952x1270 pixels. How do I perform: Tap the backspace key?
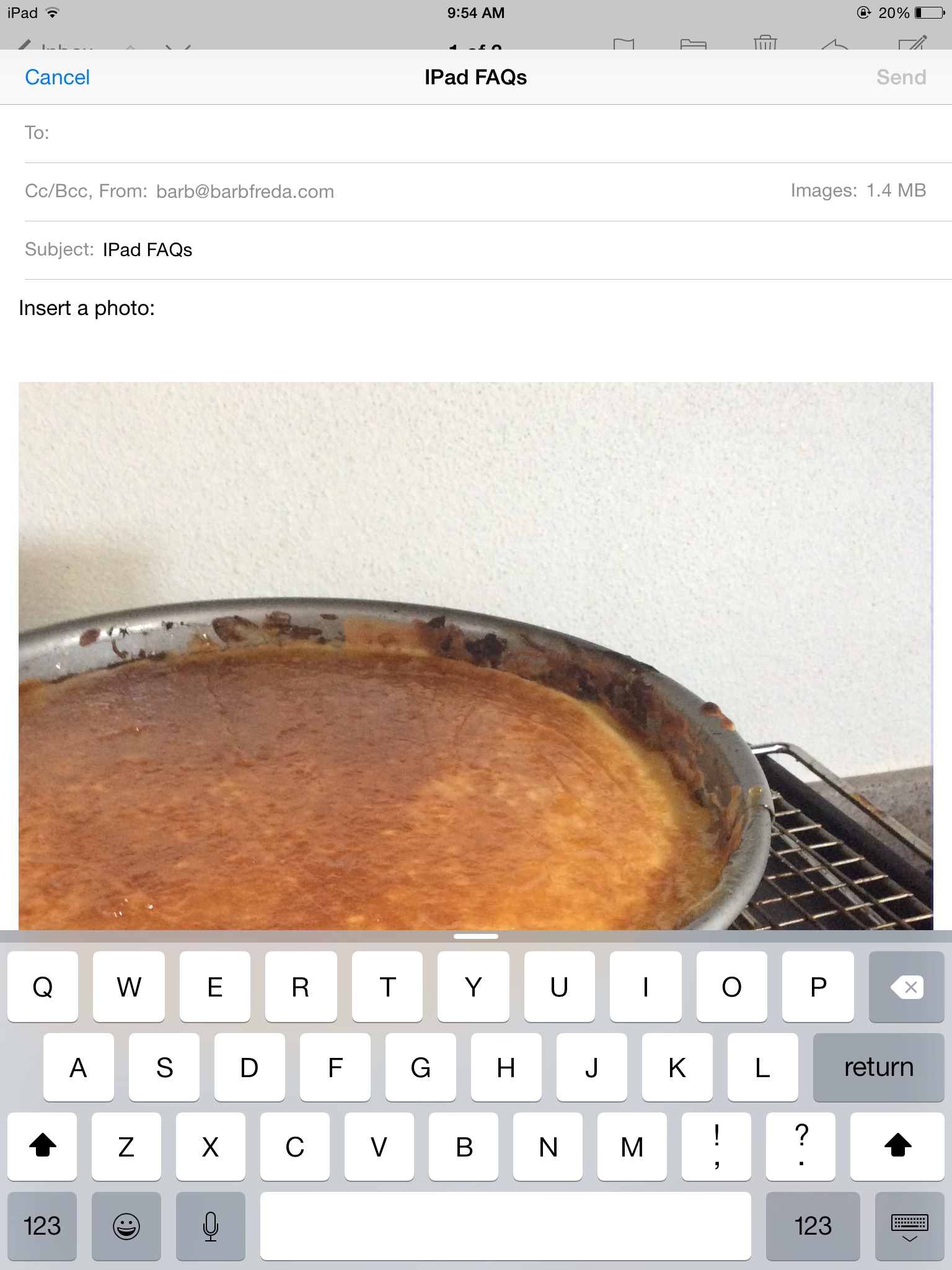(x=906, y=987)
